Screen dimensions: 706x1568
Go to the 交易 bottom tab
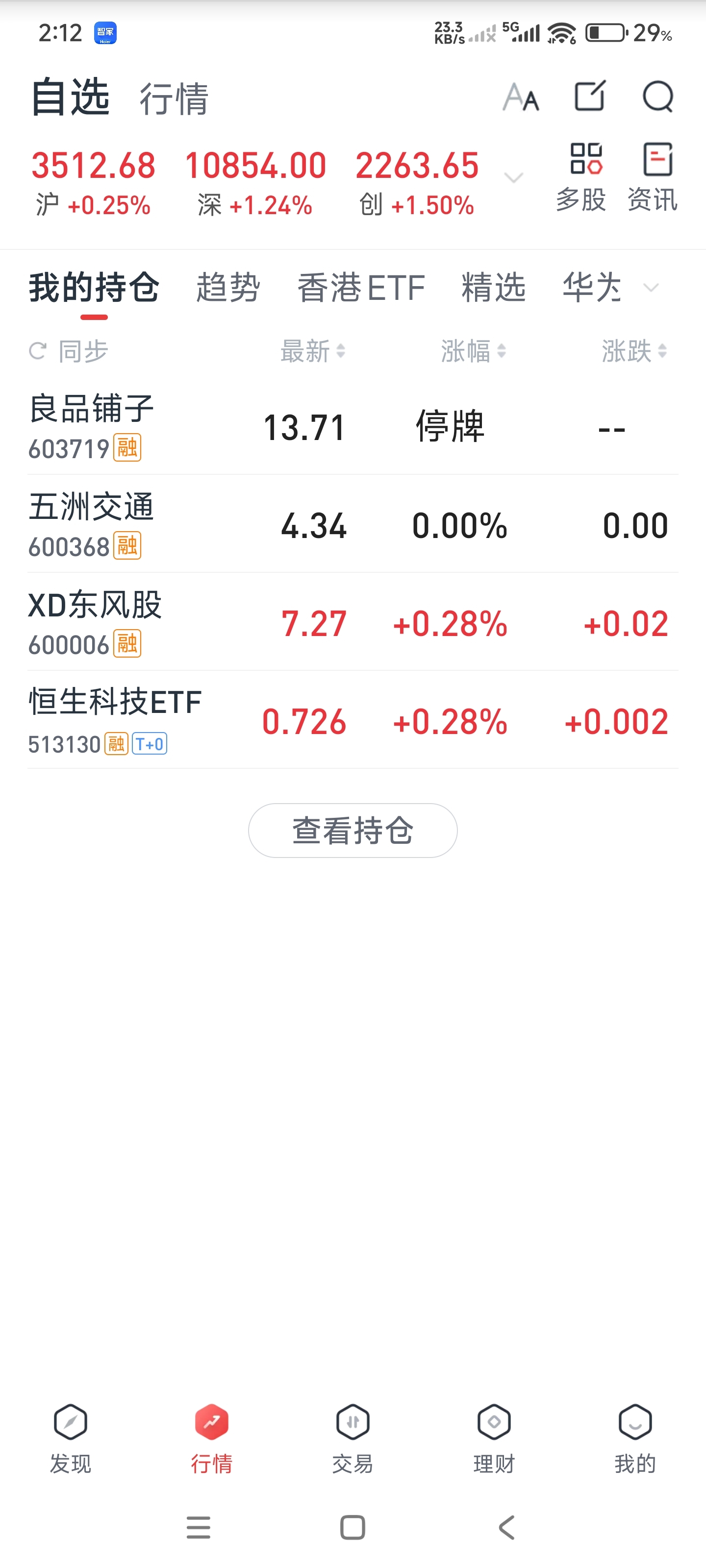point(353,1439)
